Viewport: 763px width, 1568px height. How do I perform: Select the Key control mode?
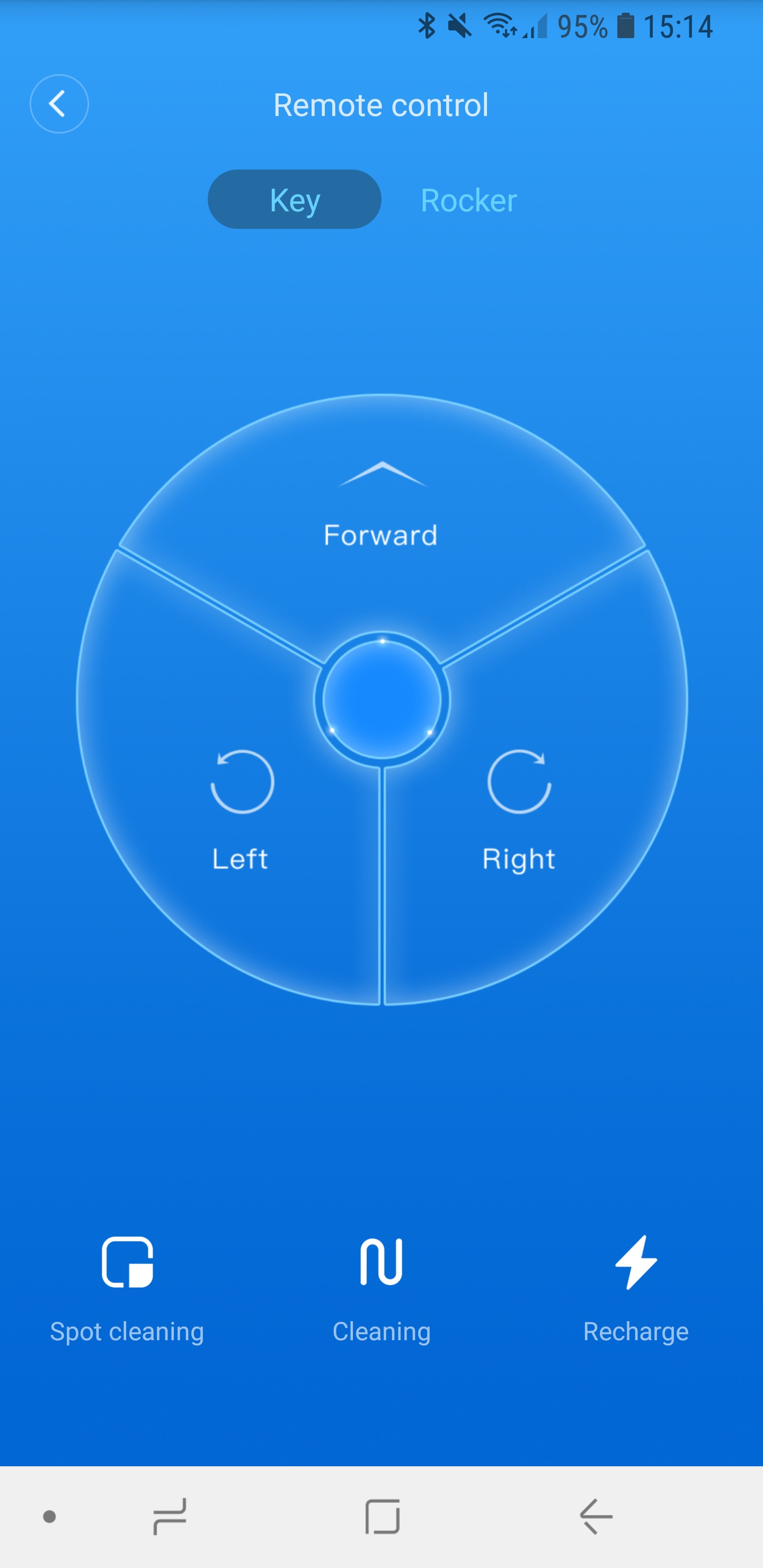(x=294, y=200)
